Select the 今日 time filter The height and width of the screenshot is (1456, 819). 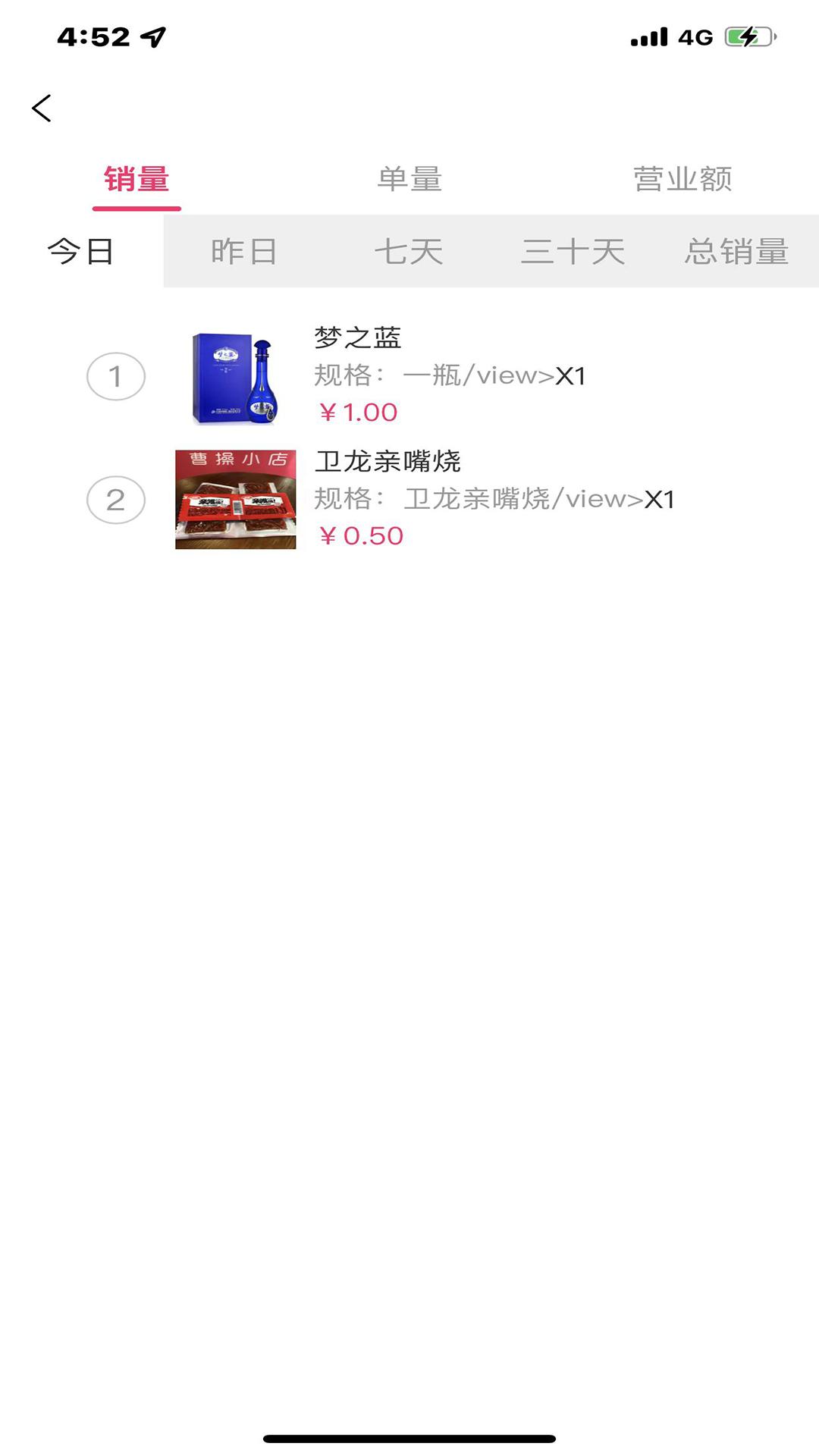[x=81, y=252]
